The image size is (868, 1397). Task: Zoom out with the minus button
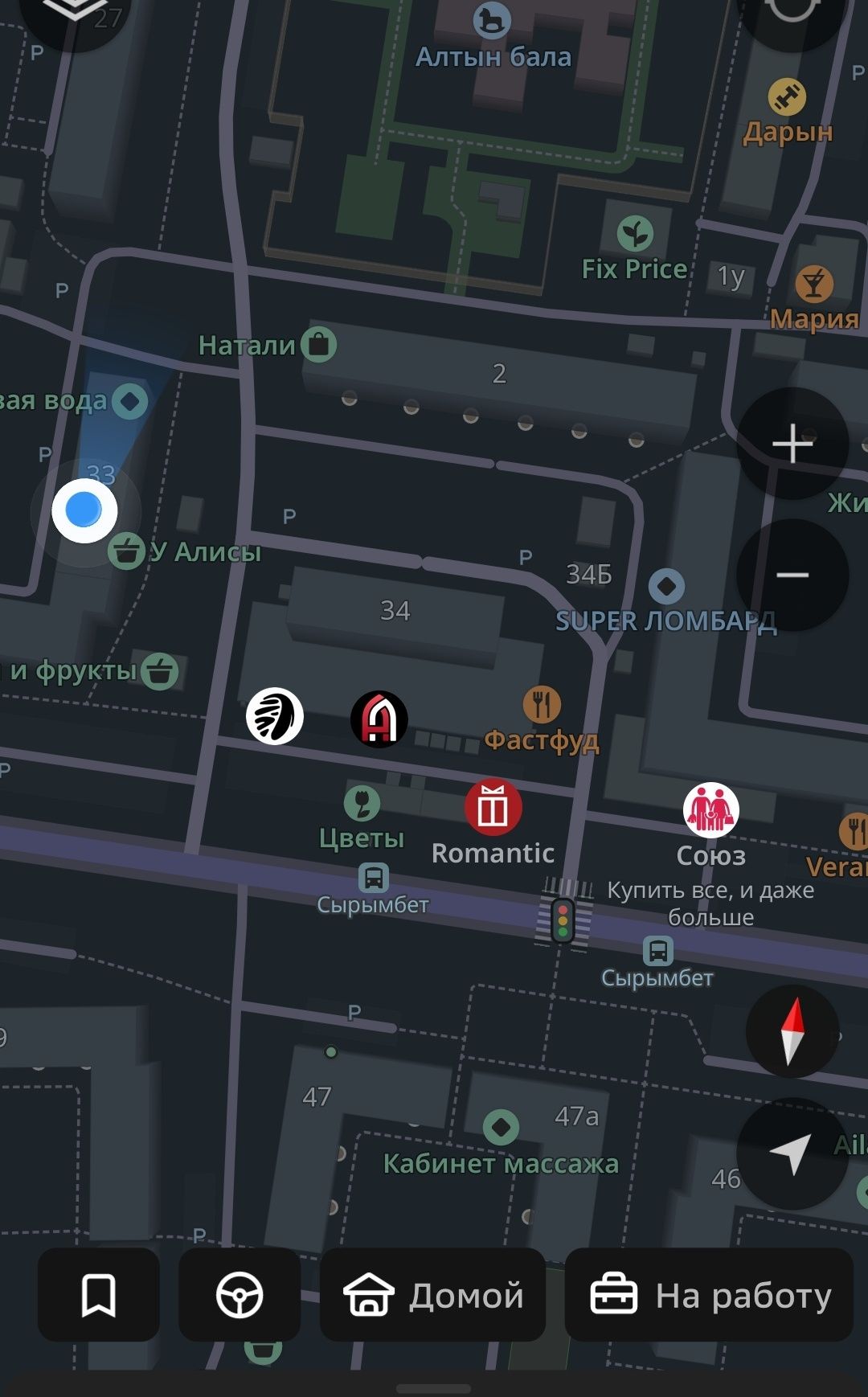coord(792,576)
